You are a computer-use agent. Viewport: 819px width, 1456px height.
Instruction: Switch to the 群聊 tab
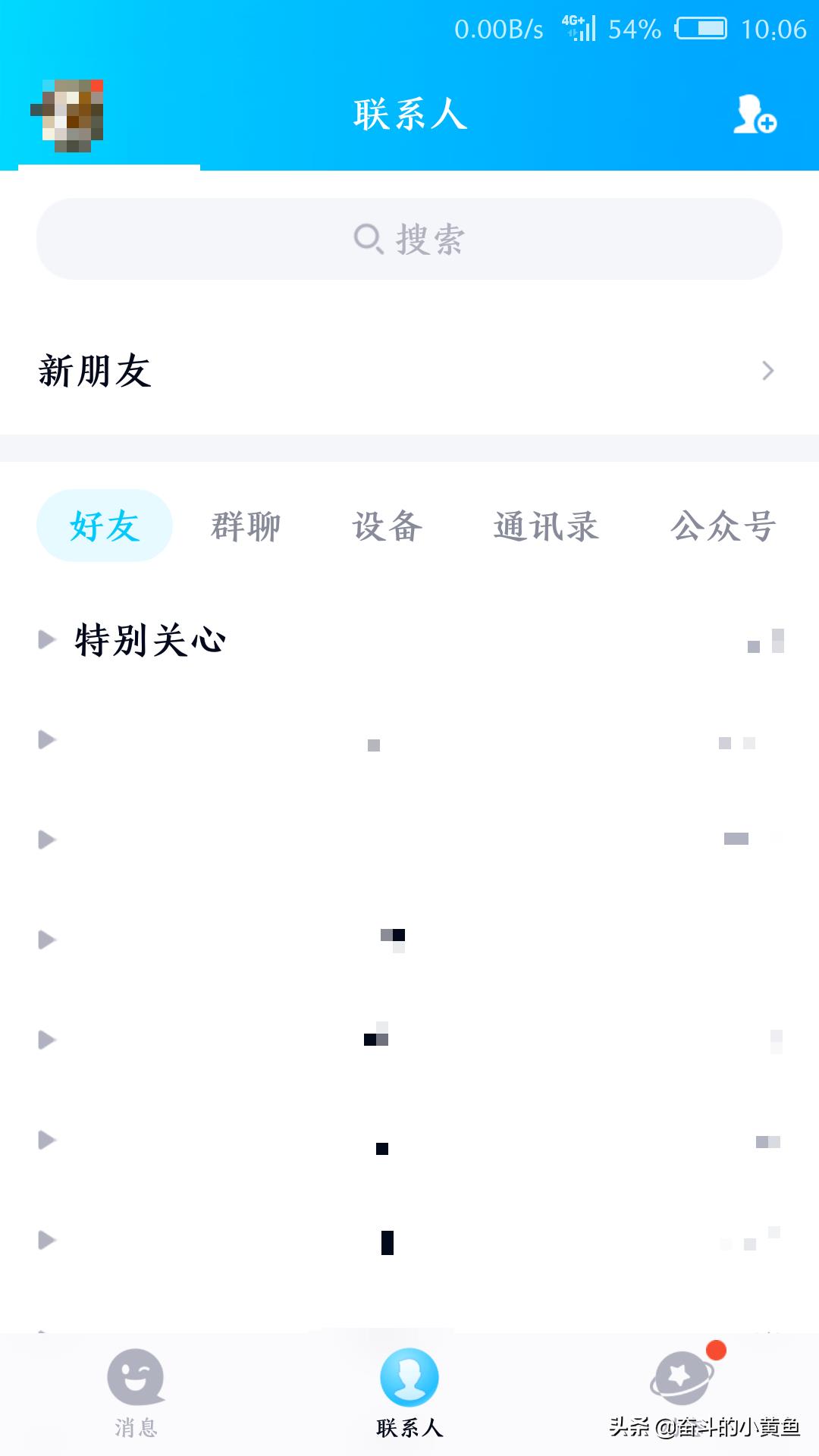coord(246,526)
